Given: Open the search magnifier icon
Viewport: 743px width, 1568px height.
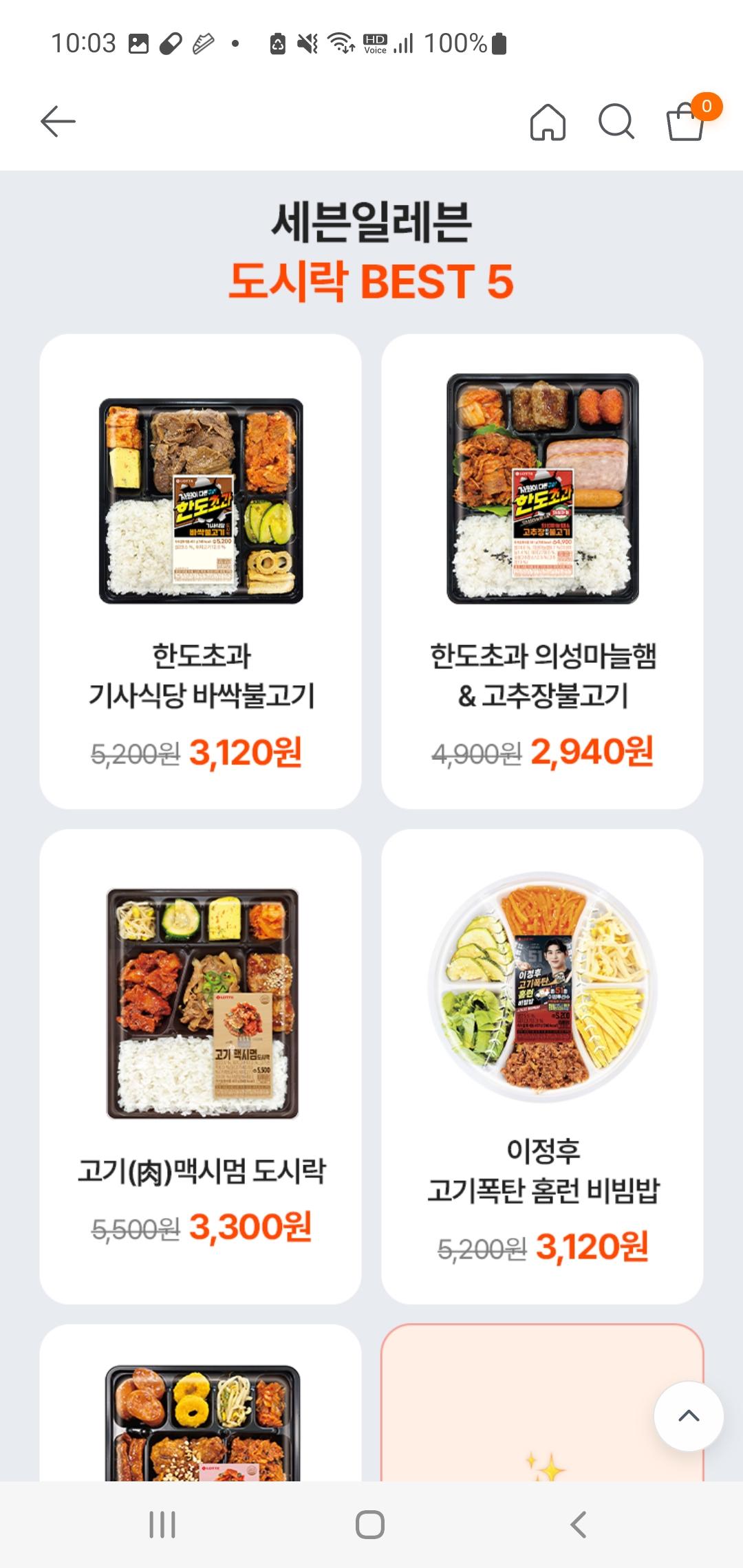Looking at the screenshot, I should 616,122.
